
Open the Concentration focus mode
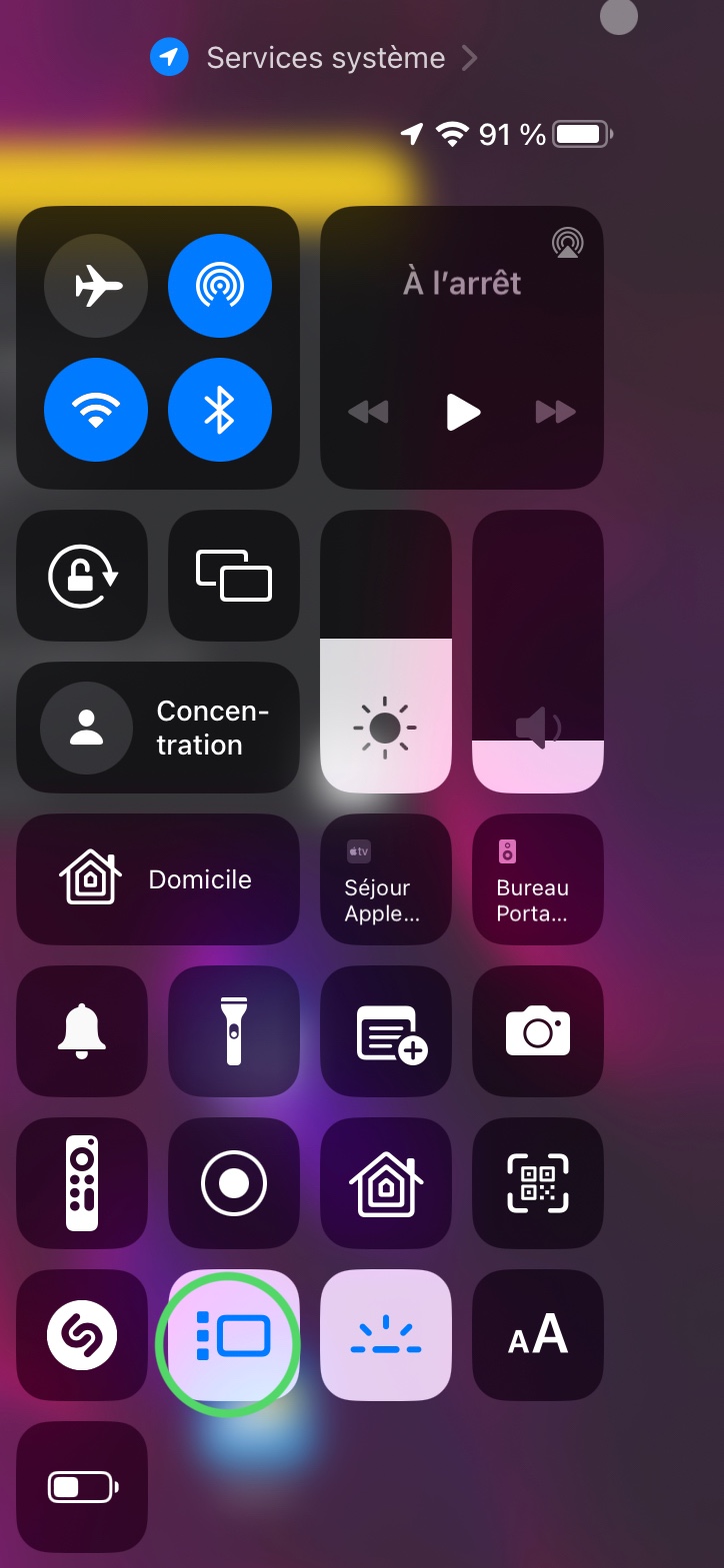coord(158,728)
